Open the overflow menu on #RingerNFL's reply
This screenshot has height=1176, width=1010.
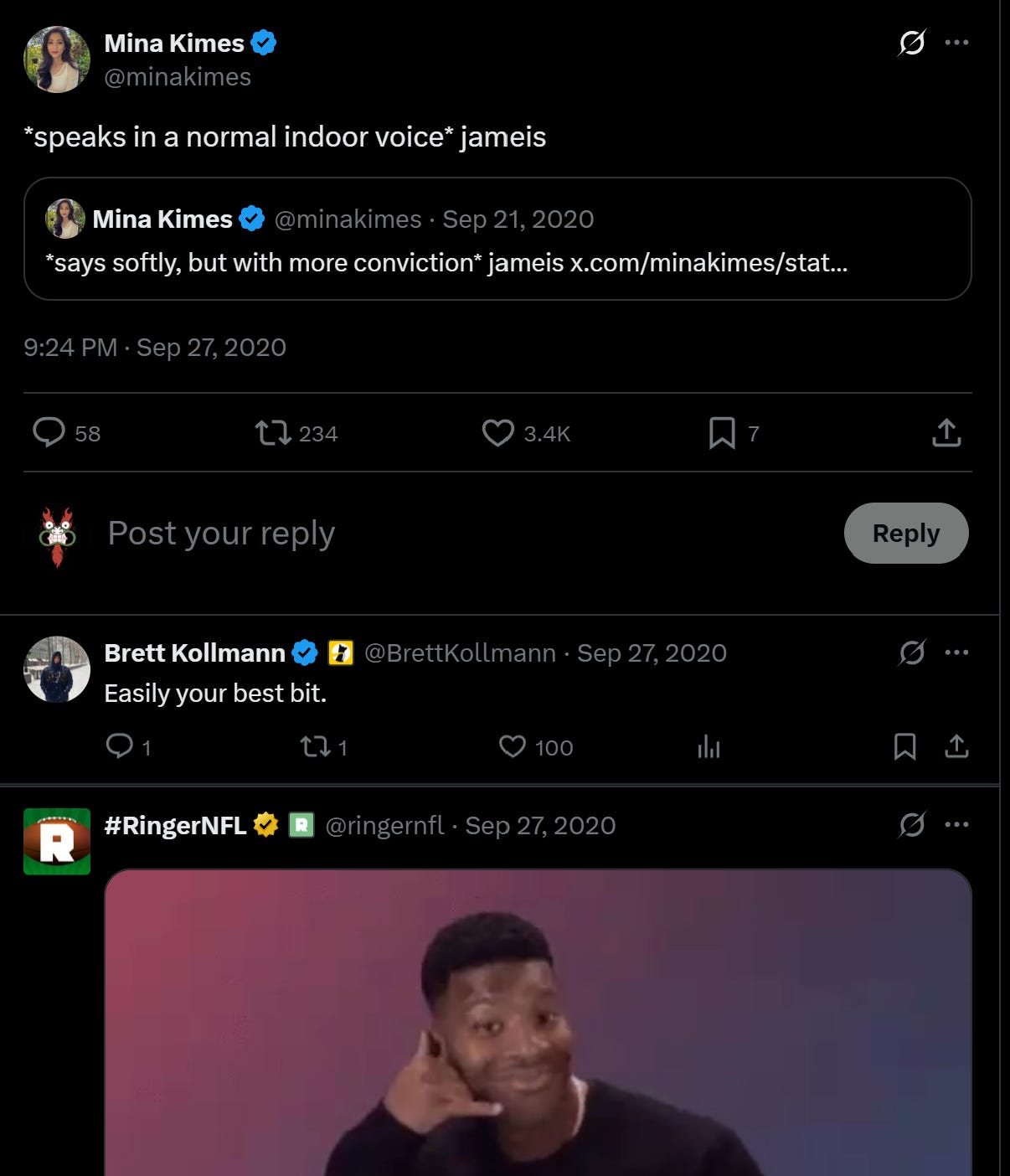tap(956, 825)
